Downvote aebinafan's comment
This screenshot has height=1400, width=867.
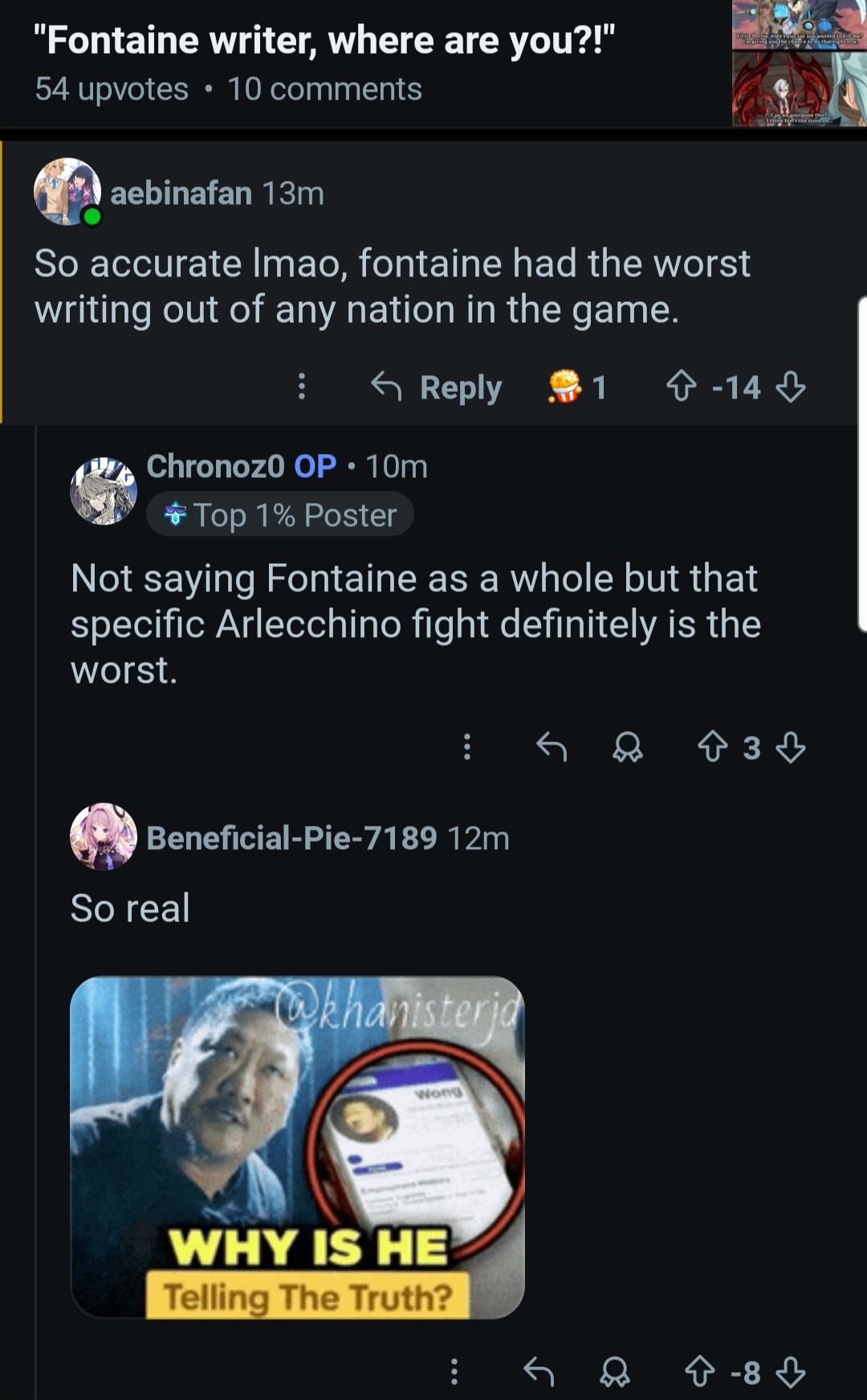(x=791, y=386)
